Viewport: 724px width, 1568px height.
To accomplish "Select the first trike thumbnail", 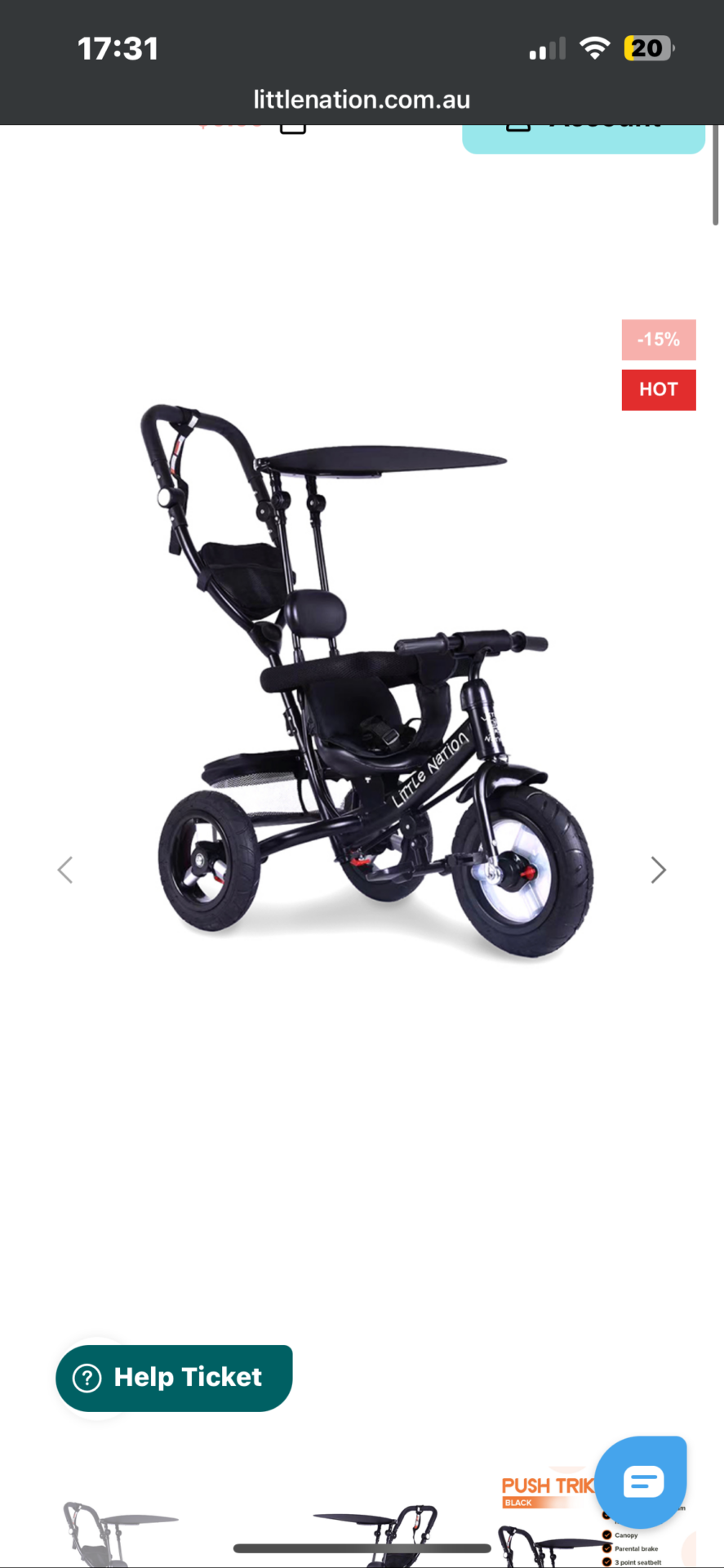I will coord(118,1535).
